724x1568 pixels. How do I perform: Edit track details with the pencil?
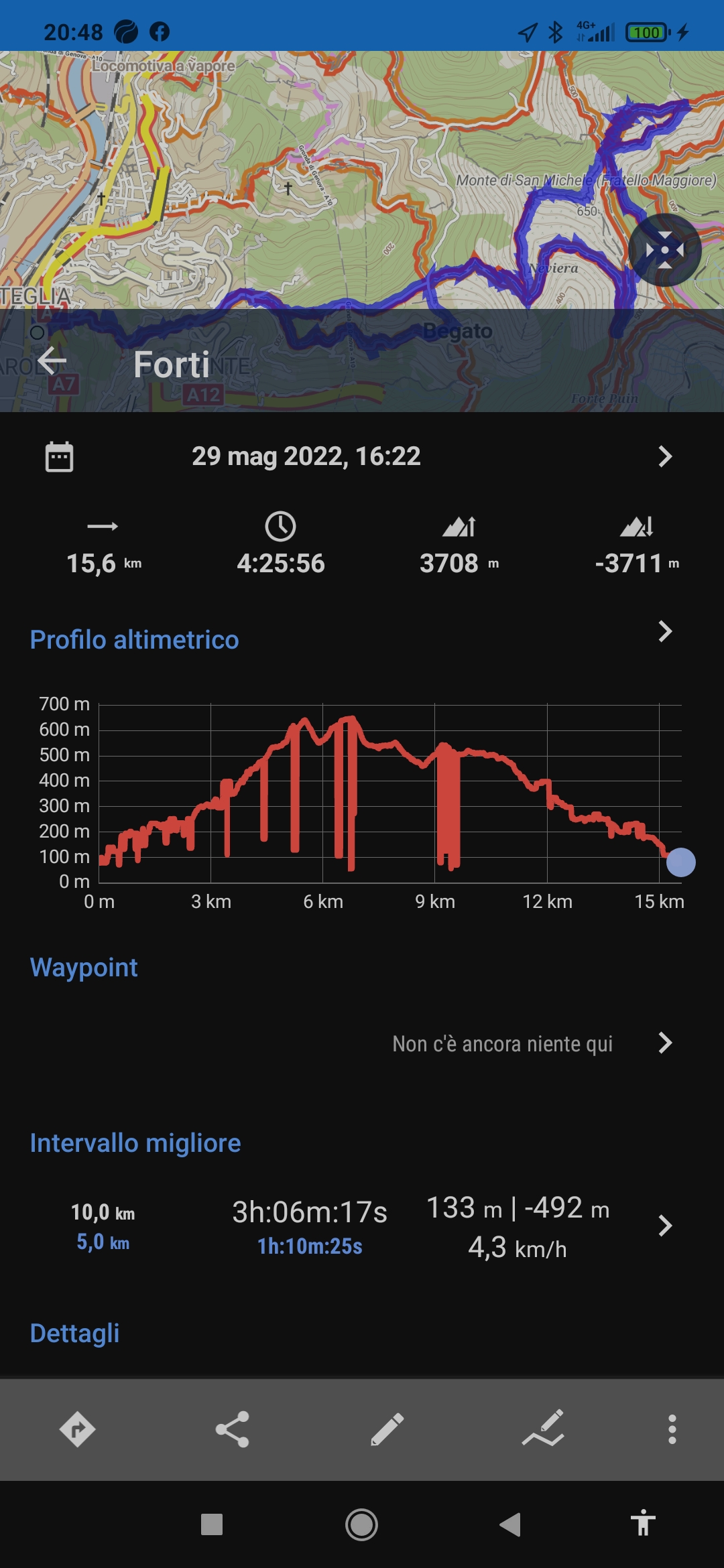pyautogui.click(x=387, y=1429)
